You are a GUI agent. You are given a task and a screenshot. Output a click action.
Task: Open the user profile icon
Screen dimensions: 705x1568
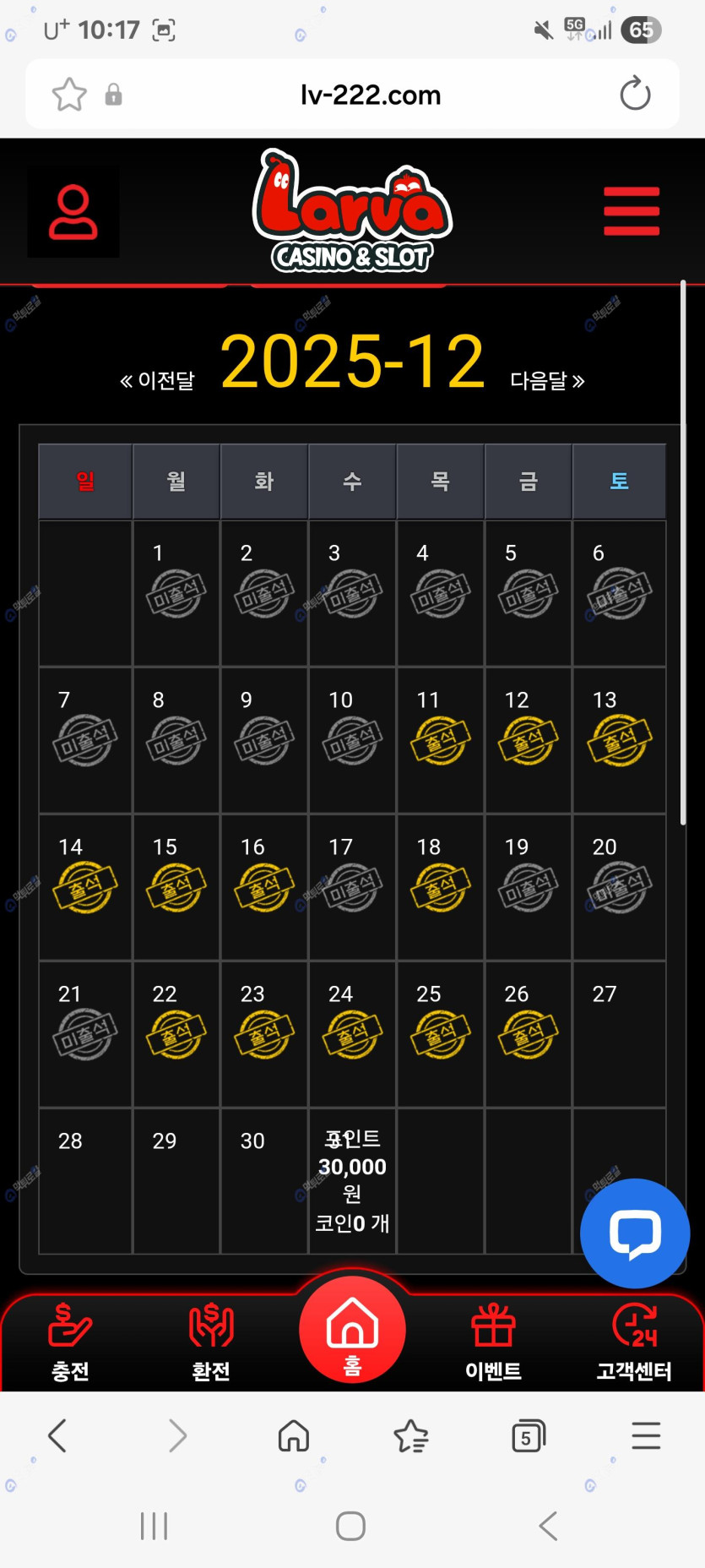[x=73, y=211]
